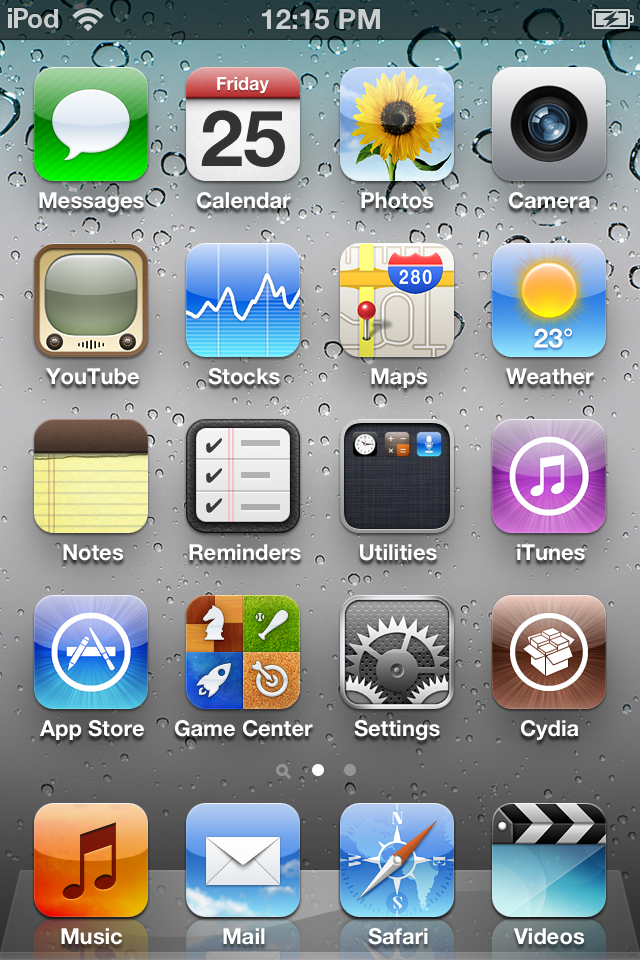The height and width of the screenshot is (960, 640).
Task: Open Maps
Action: pyautogui.click(x=397, y=300)
